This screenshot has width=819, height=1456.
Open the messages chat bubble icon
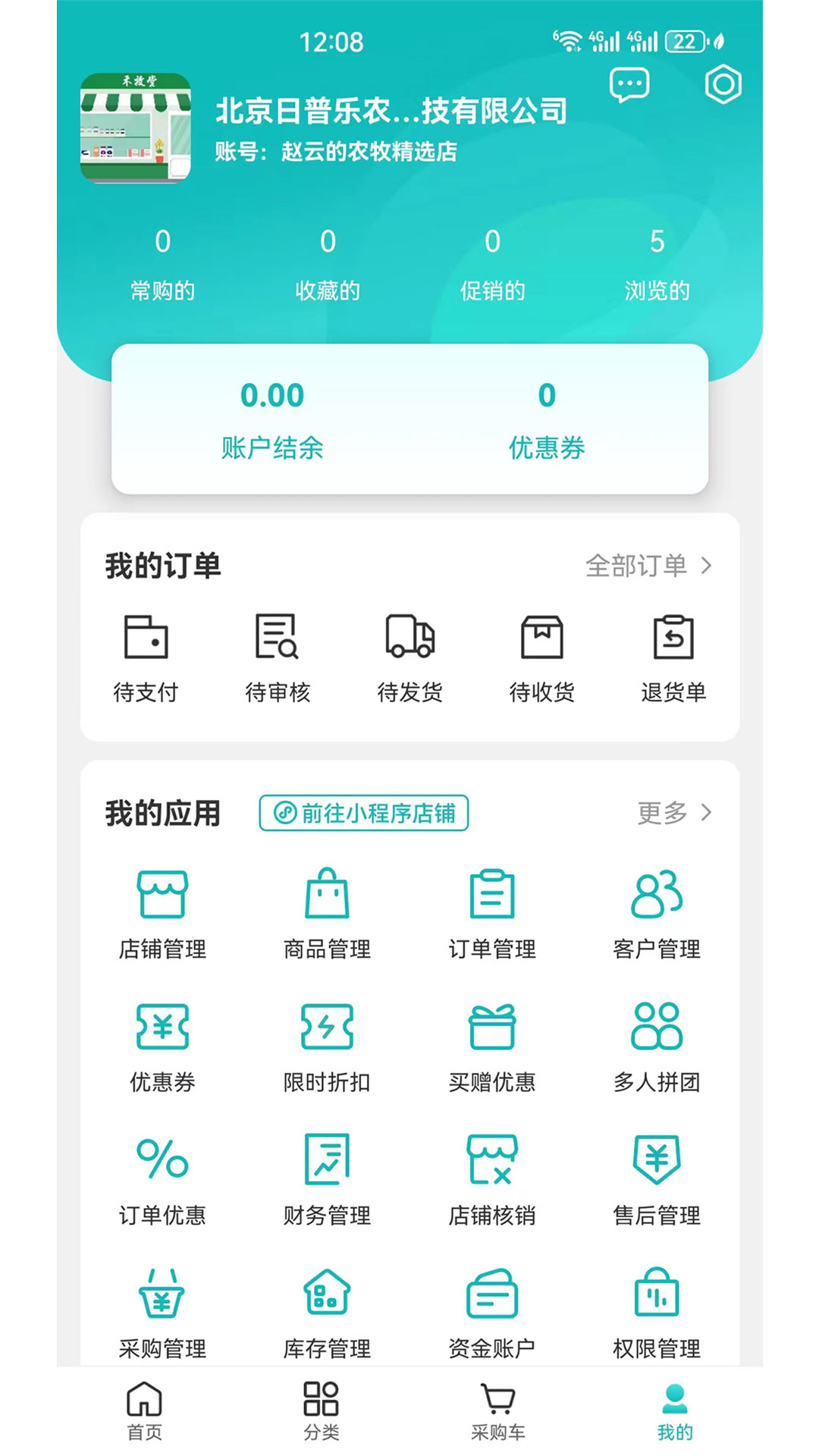(x=629, y=85)
